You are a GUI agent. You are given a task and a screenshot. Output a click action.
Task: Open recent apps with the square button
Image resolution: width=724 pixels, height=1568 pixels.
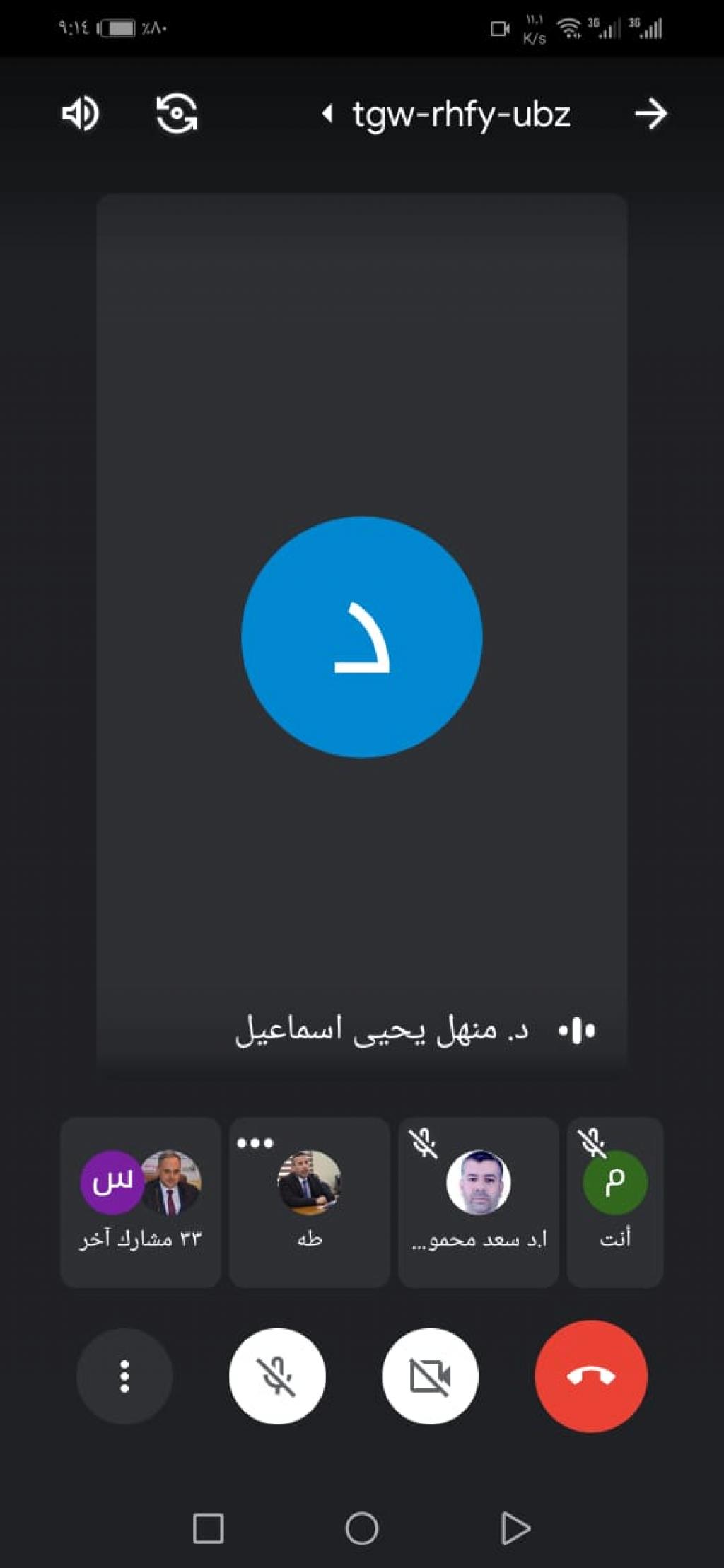[x=209, y=1528]
